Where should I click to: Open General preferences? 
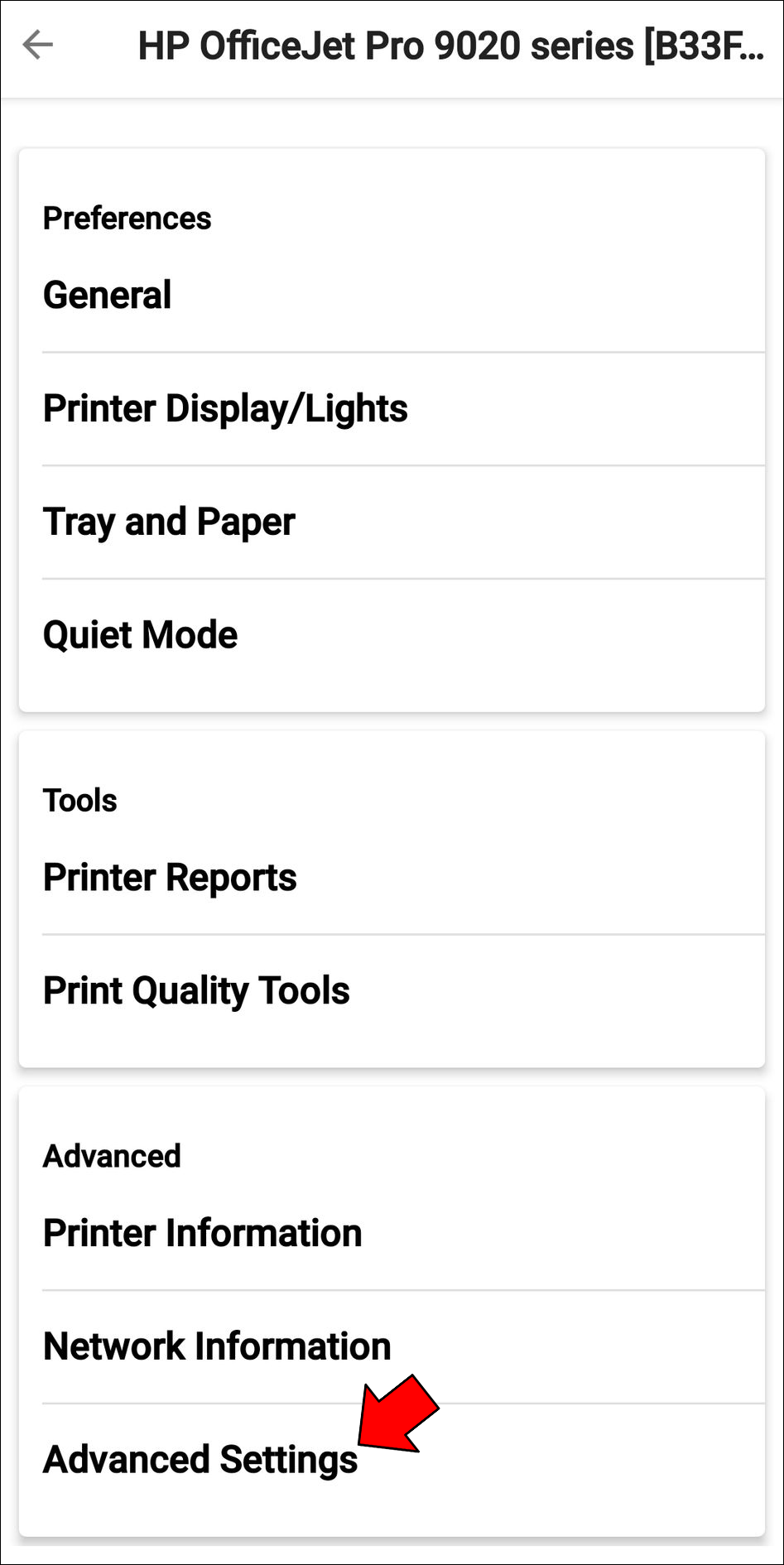tap(108, 296)
